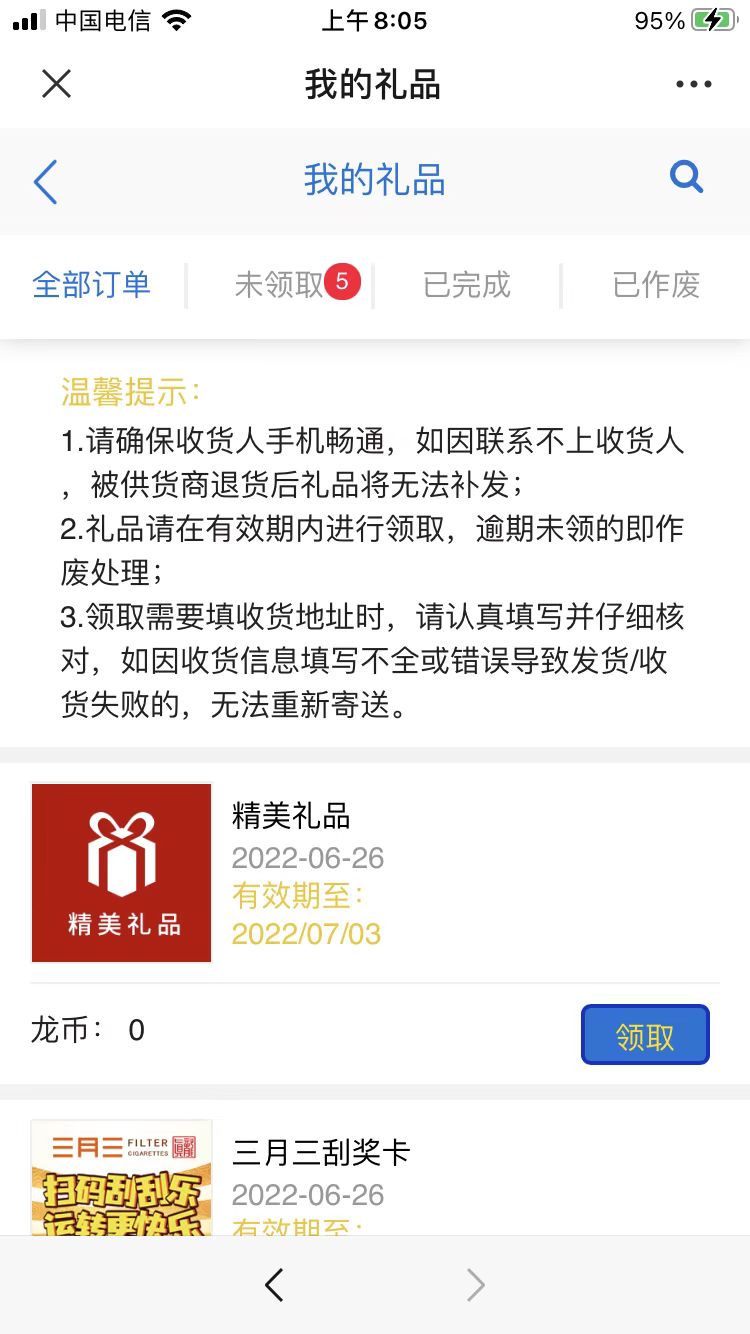Viewport: 750px width, 1334px height.
Task: Close the 我的礼品 web page
Action: point(57,84)
